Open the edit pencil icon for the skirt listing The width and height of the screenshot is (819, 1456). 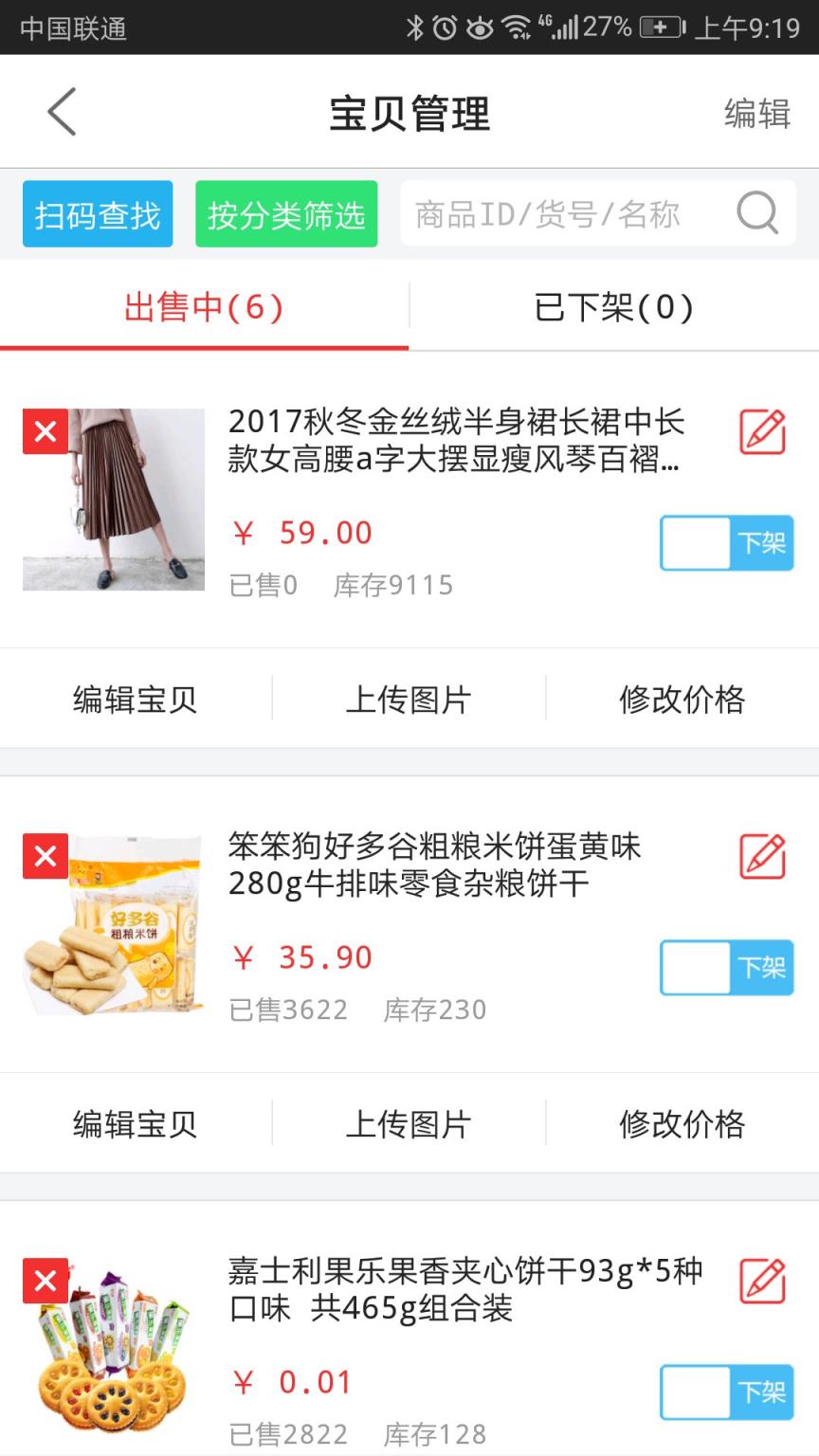click(763, 430)
